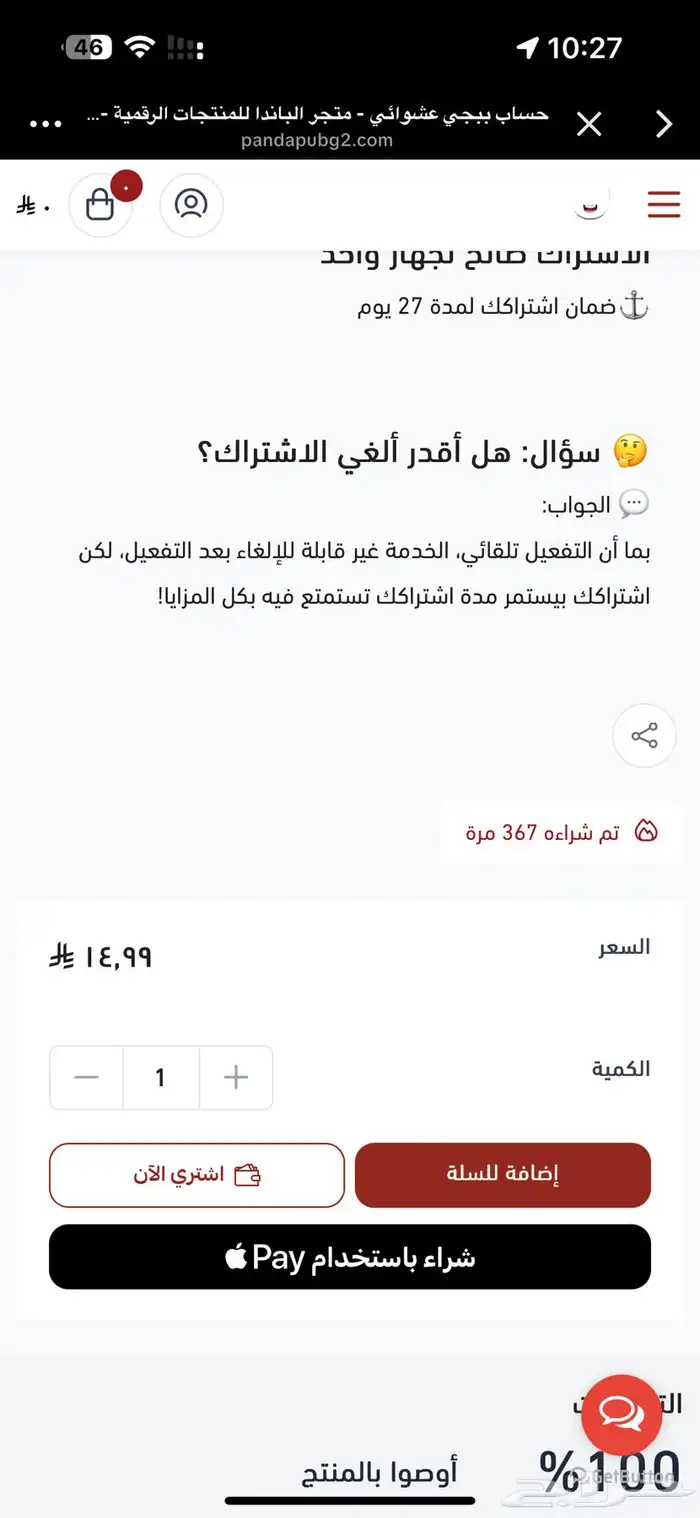
Task: Add product to cart (إضافة للسلة)
Action: pyautogui.click(x=502, y=1174)
